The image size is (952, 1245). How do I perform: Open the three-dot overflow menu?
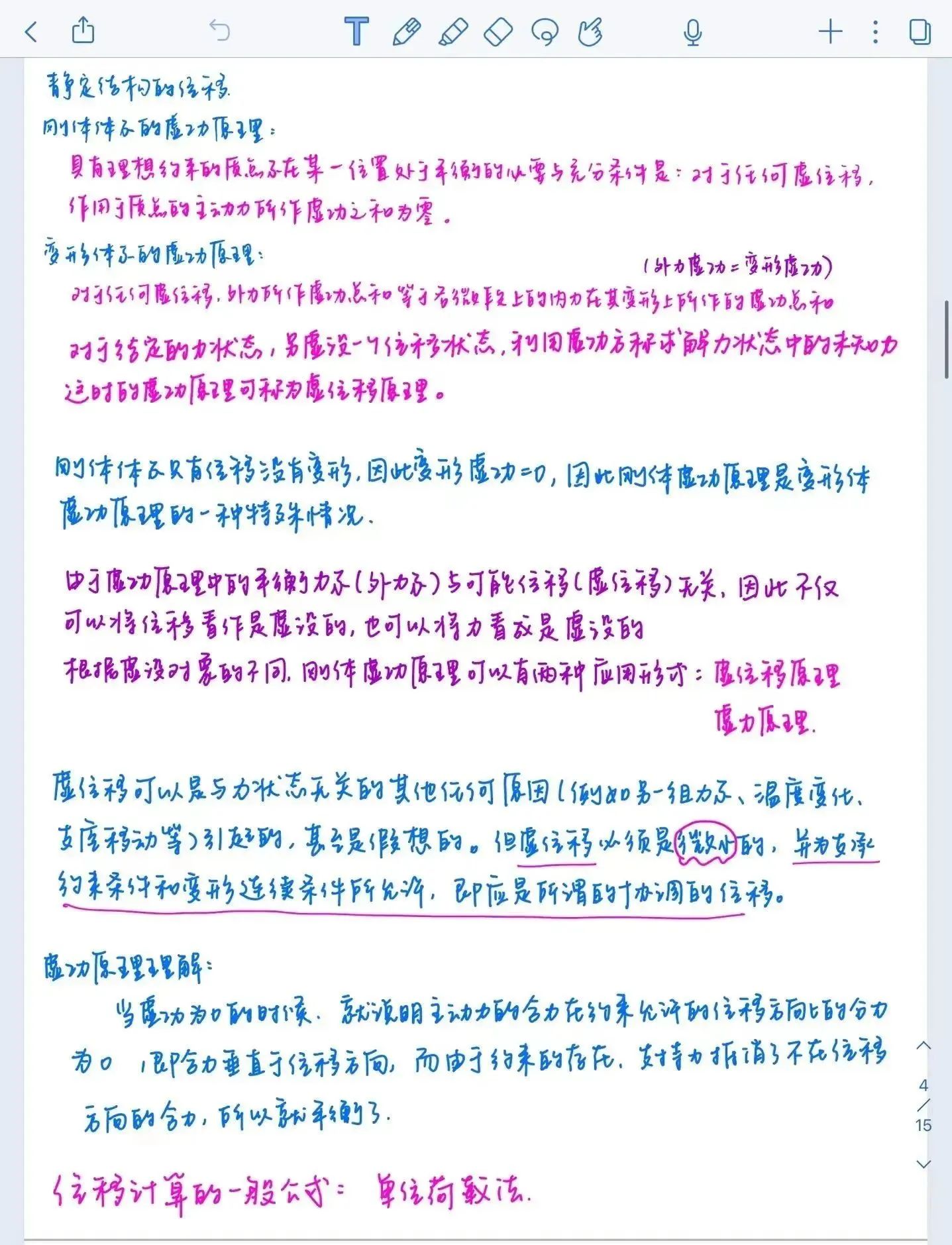pos(875,32)
